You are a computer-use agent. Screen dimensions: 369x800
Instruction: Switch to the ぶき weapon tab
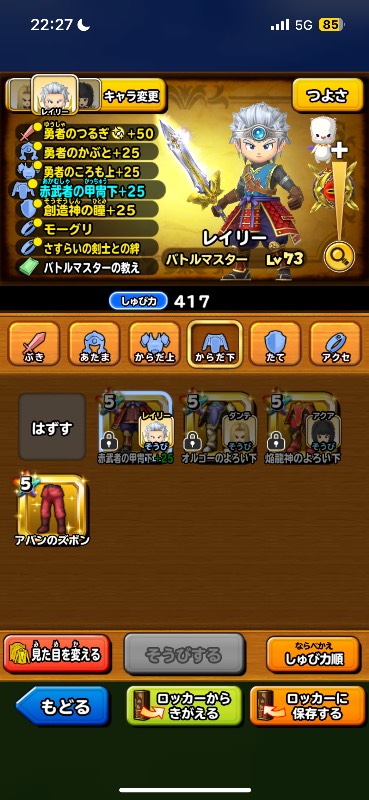pyautogui.click(x=34, y=344)
